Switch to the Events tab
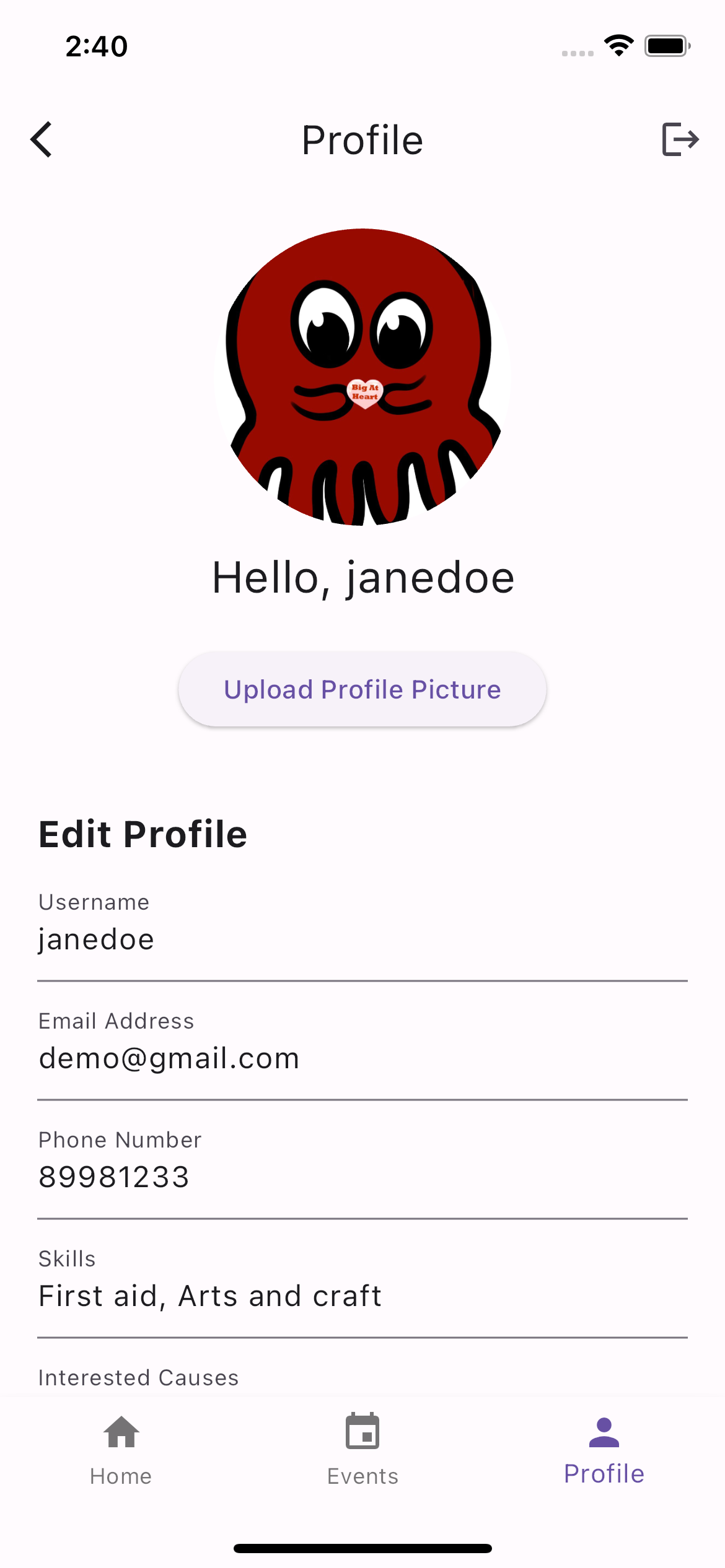725x1568 pixels. click(362, 1449)
